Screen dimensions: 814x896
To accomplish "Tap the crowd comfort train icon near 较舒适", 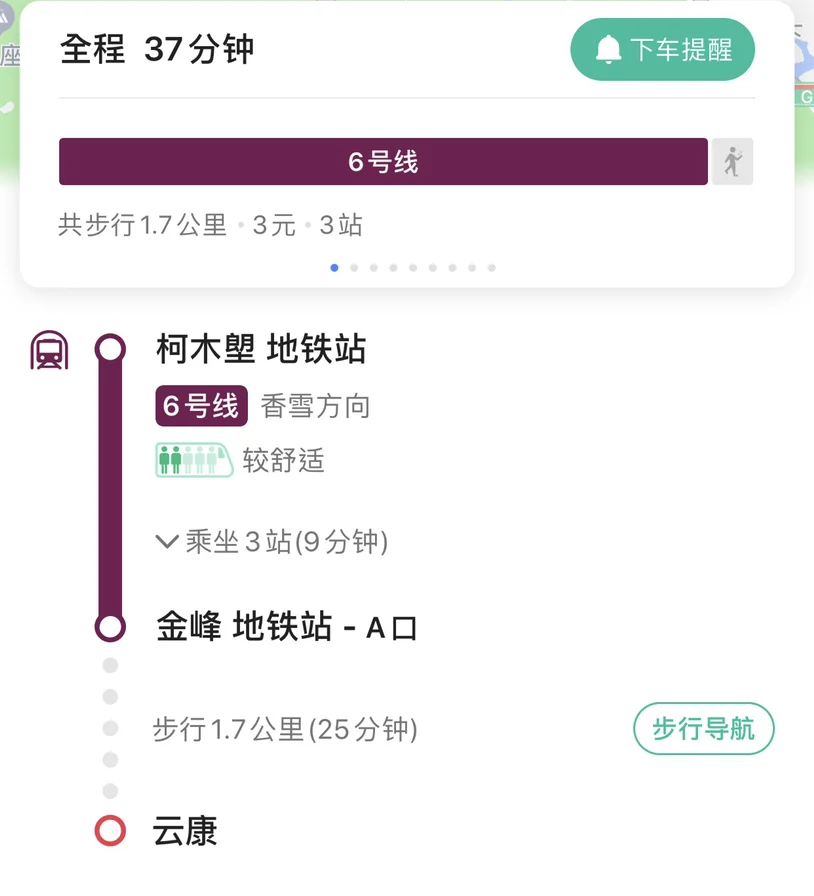I will [193, 459].
